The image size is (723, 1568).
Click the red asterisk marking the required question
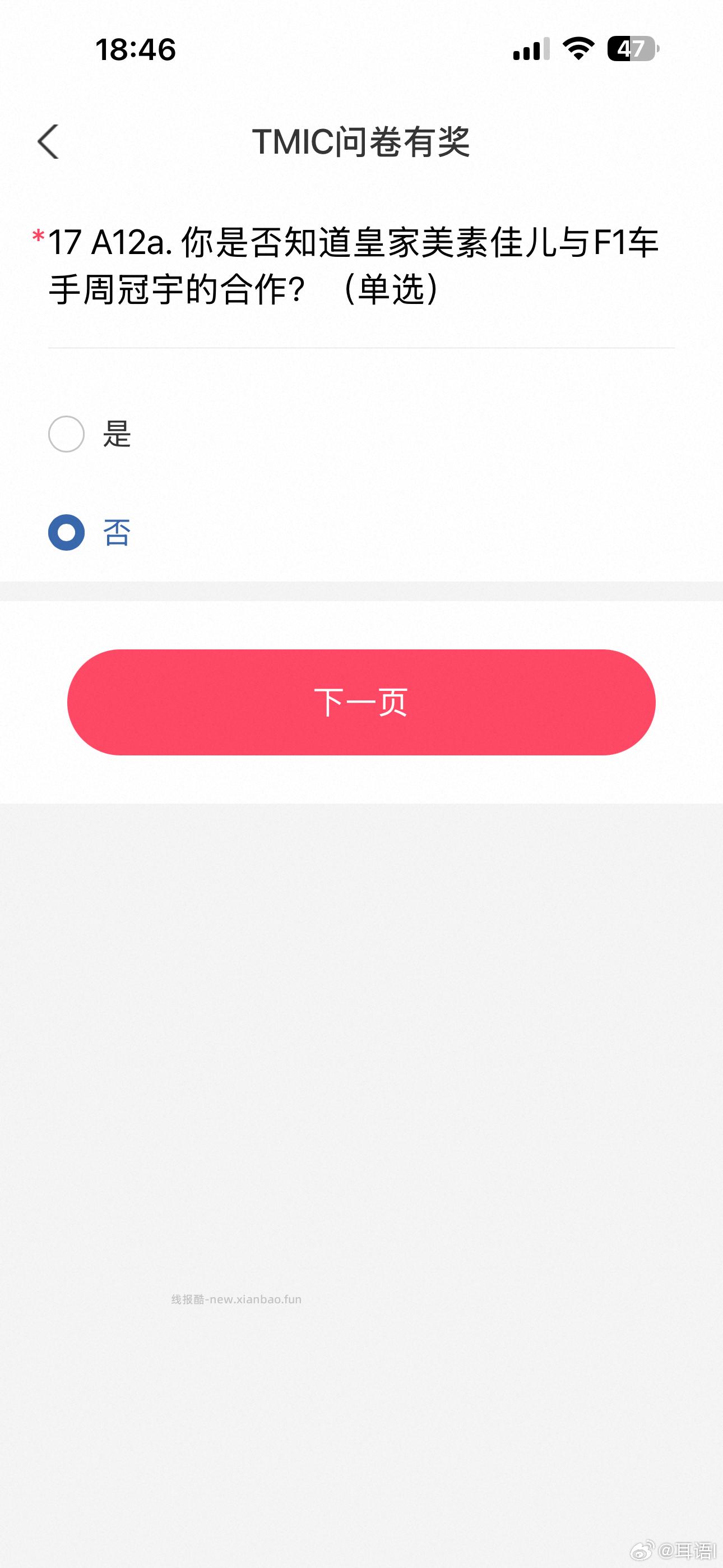click(x=36, y=238)
